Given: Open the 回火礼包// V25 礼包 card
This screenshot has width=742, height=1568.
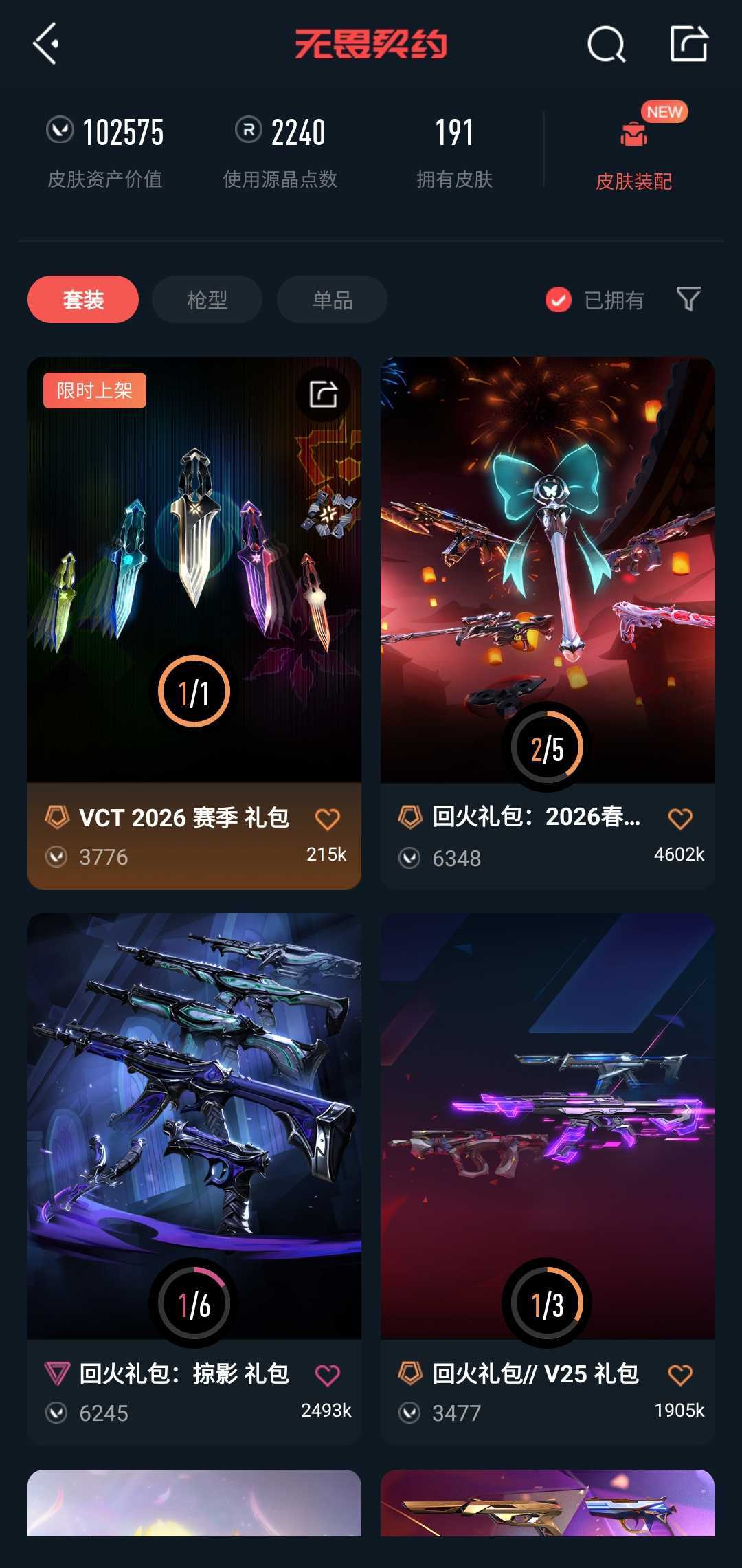Looking at the screenshot, I should click(547, 1127).
